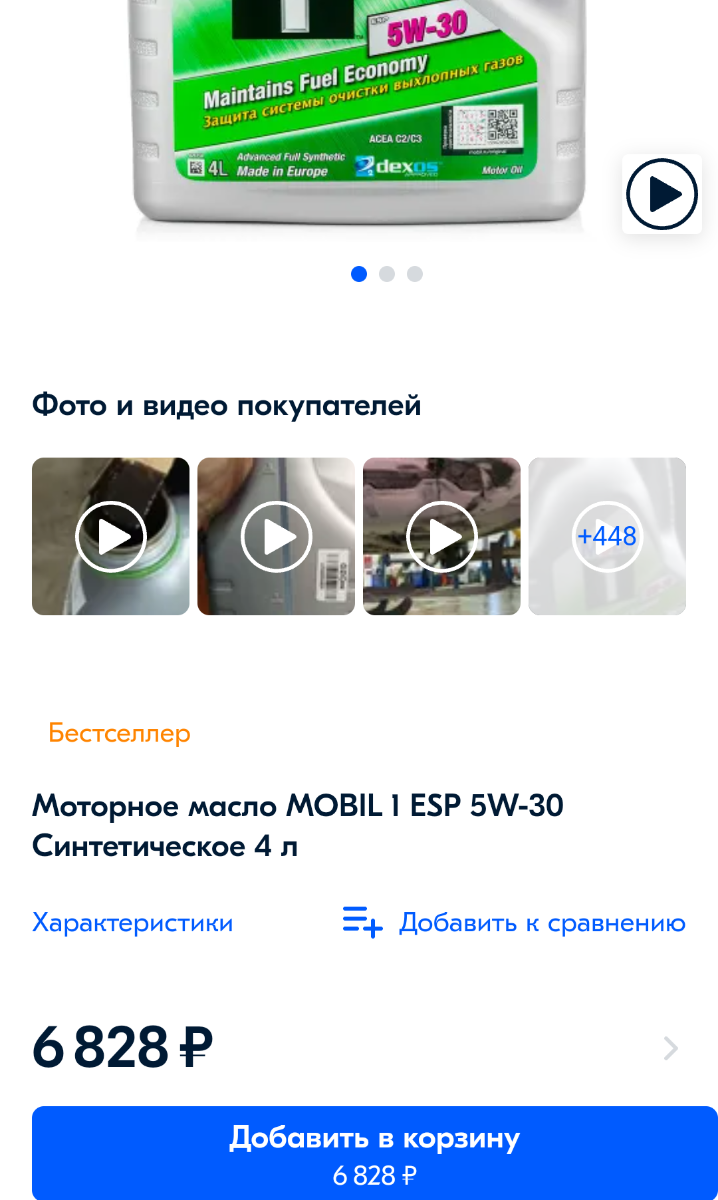This screenshot has width=718, height=1200.
Task: Go to the second image via page dot
Action: coord(387,274)
